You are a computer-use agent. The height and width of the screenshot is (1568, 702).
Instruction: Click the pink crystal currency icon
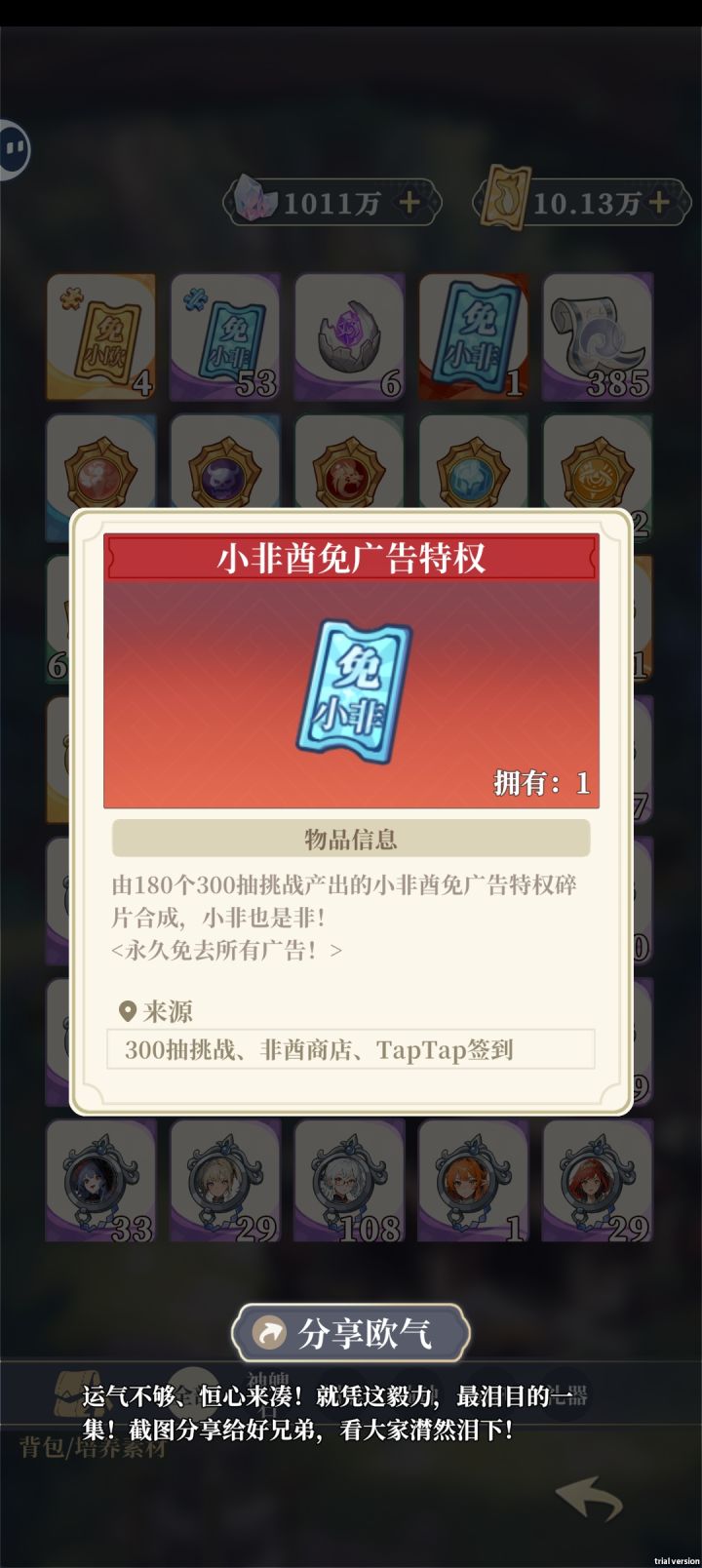click(x=253, y=200)
